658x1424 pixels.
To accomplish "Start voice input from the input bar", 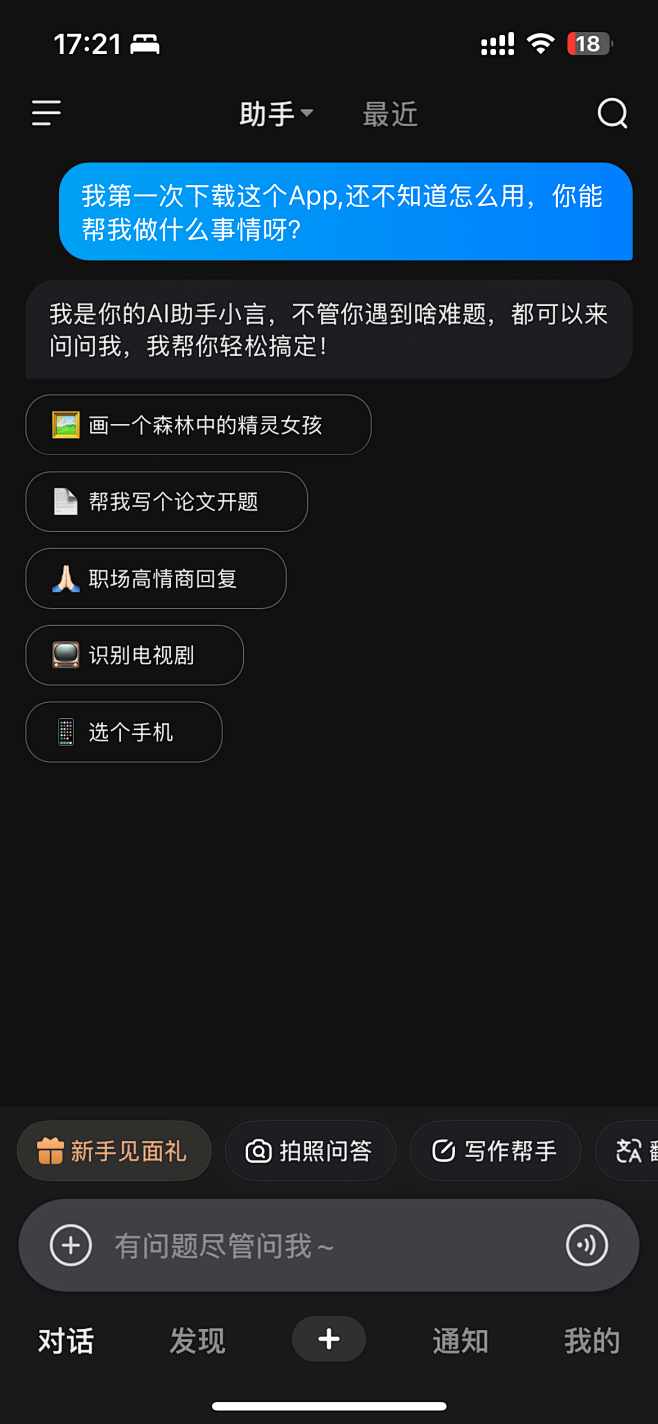I will pos(587,1245).
